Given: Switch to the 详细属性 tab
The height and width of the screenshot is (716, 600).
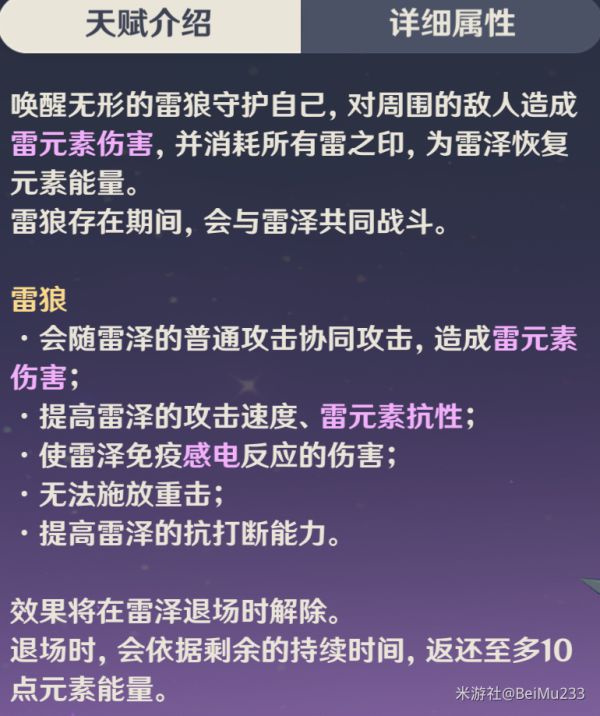Looking at the screenshot, I should 451,26.
